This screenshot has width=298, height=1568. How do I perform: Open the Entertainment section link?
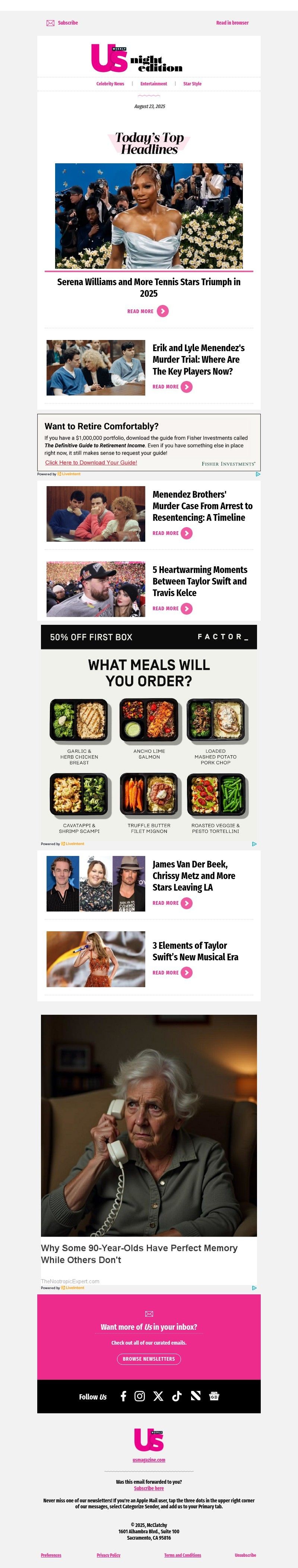tap(153, 84)
